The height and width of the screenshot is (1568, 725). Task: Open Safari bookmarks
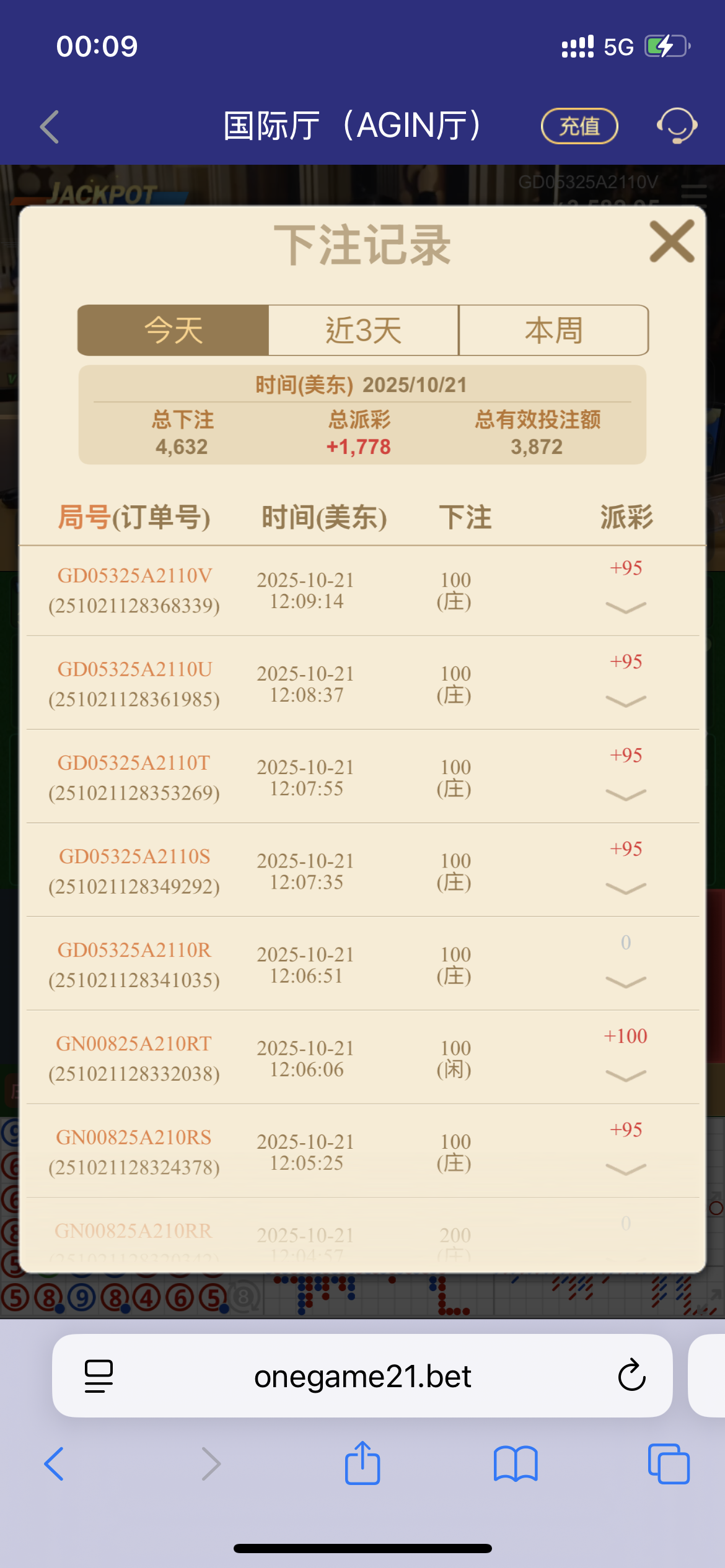516,1464
